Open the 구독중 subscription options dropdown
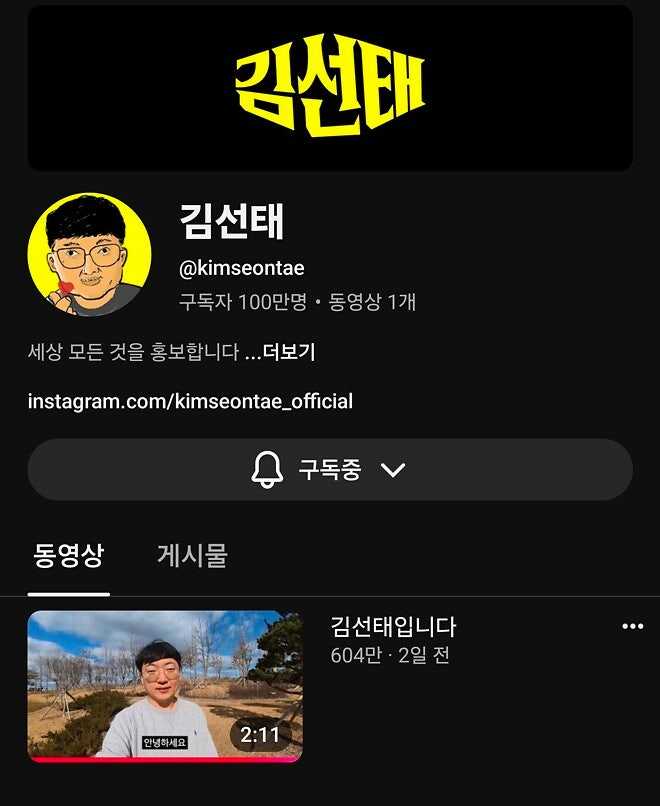The height and width of the screenshot is (806, 660). point(330,469)
